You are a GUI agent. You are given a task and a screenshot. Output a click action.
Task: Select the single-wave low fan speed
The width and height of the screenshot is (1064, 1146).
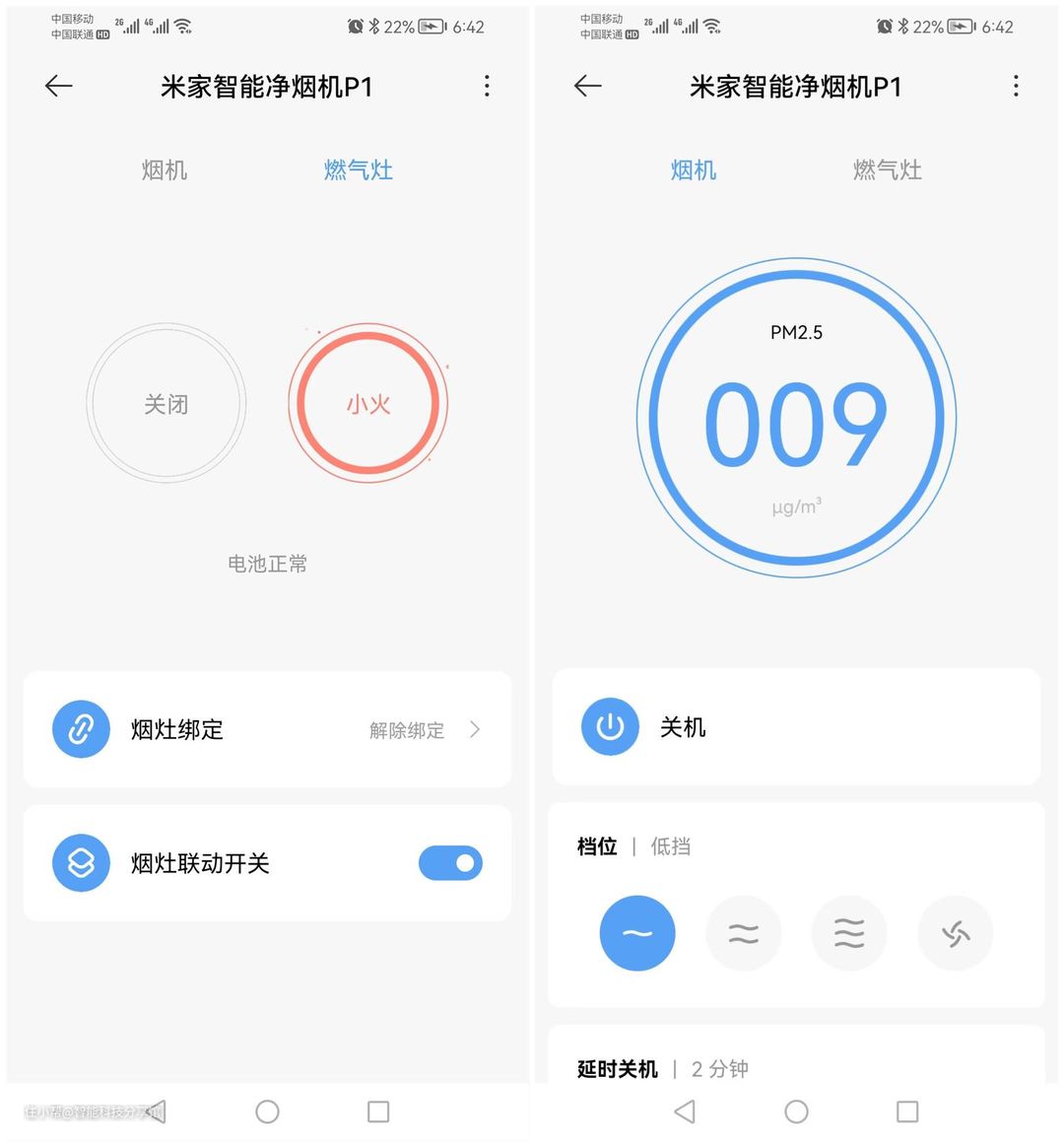click(637, 933)
